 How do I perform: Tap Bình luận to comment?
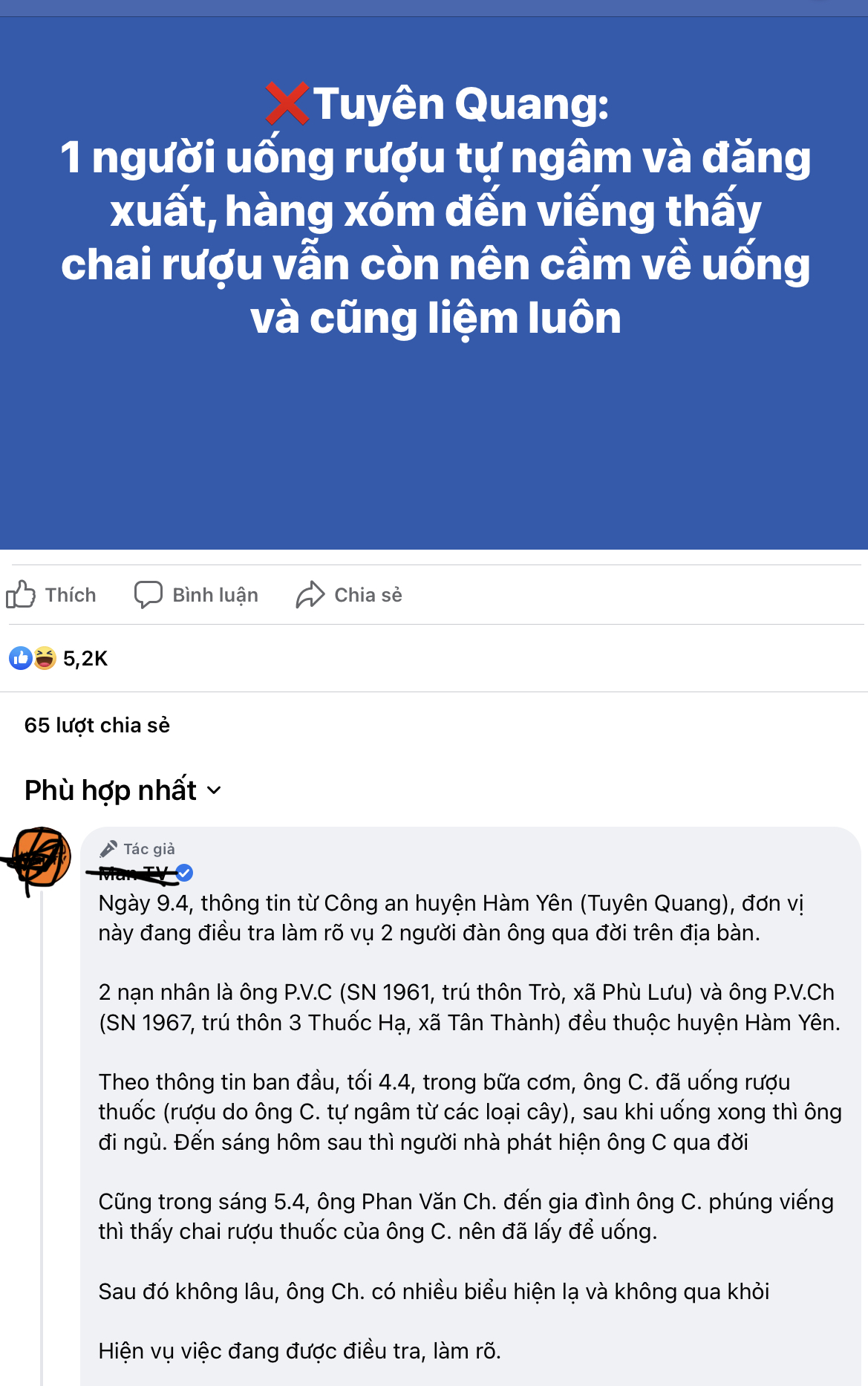click(x=197, y=595)
